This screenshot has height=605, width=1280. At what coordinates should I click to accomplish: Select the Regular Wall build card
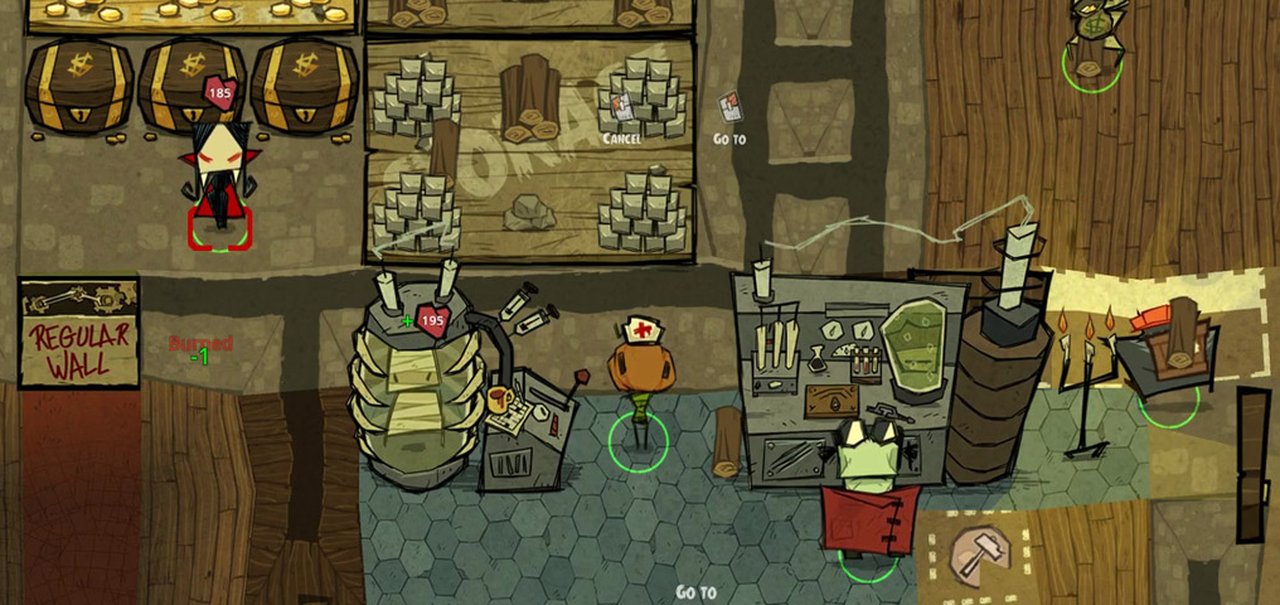[79, 333]
